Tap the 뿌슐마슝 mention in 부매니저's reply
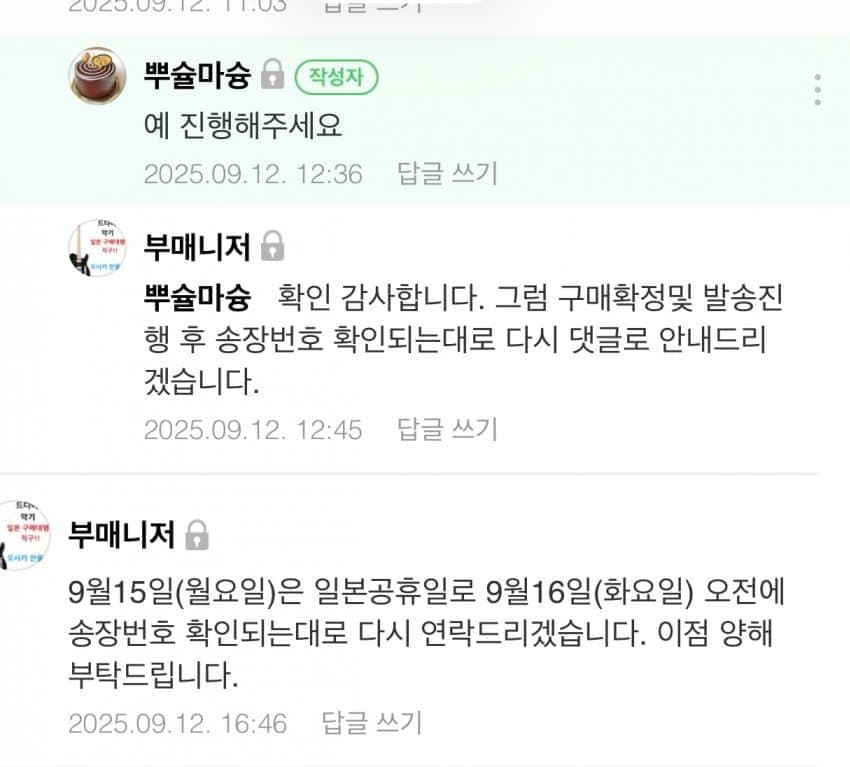The image size is (850, 767). 196,296
